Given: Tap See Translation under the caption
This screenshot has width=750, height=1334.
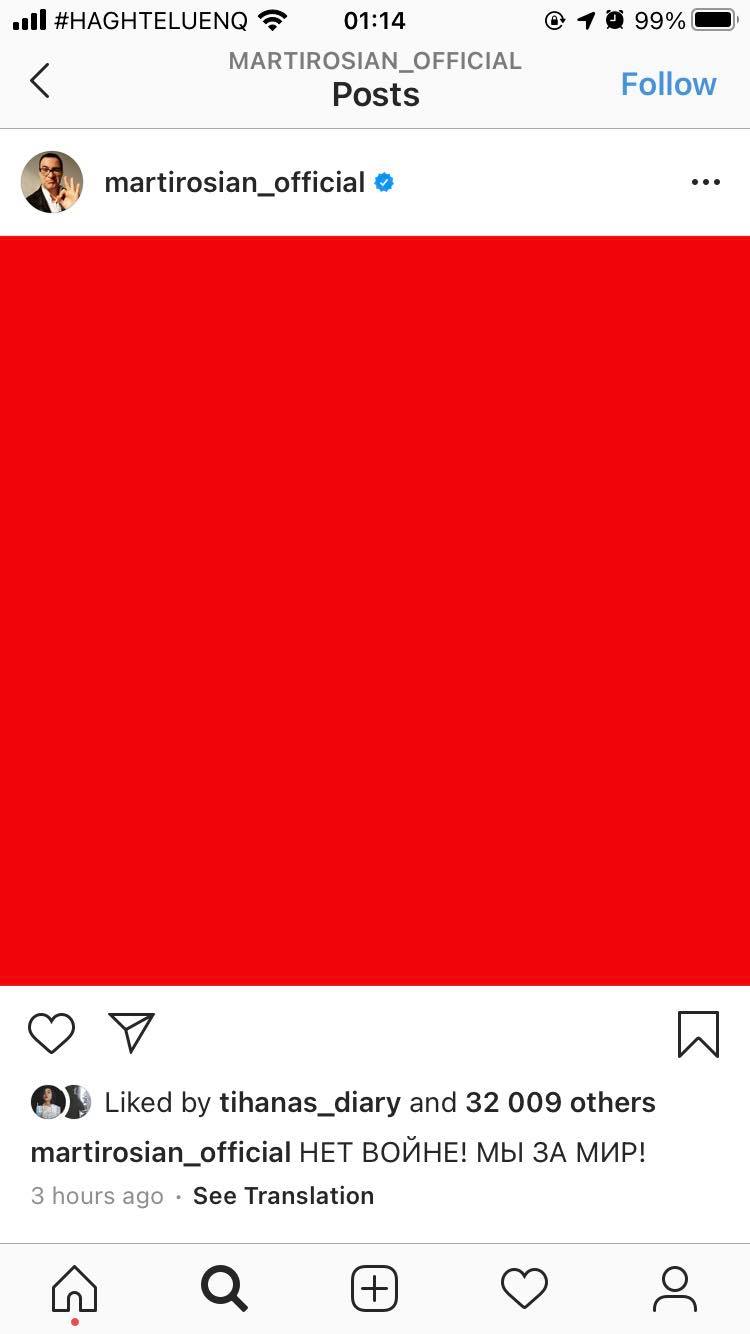Looking at the screenshot, I should pos(283,1195).
